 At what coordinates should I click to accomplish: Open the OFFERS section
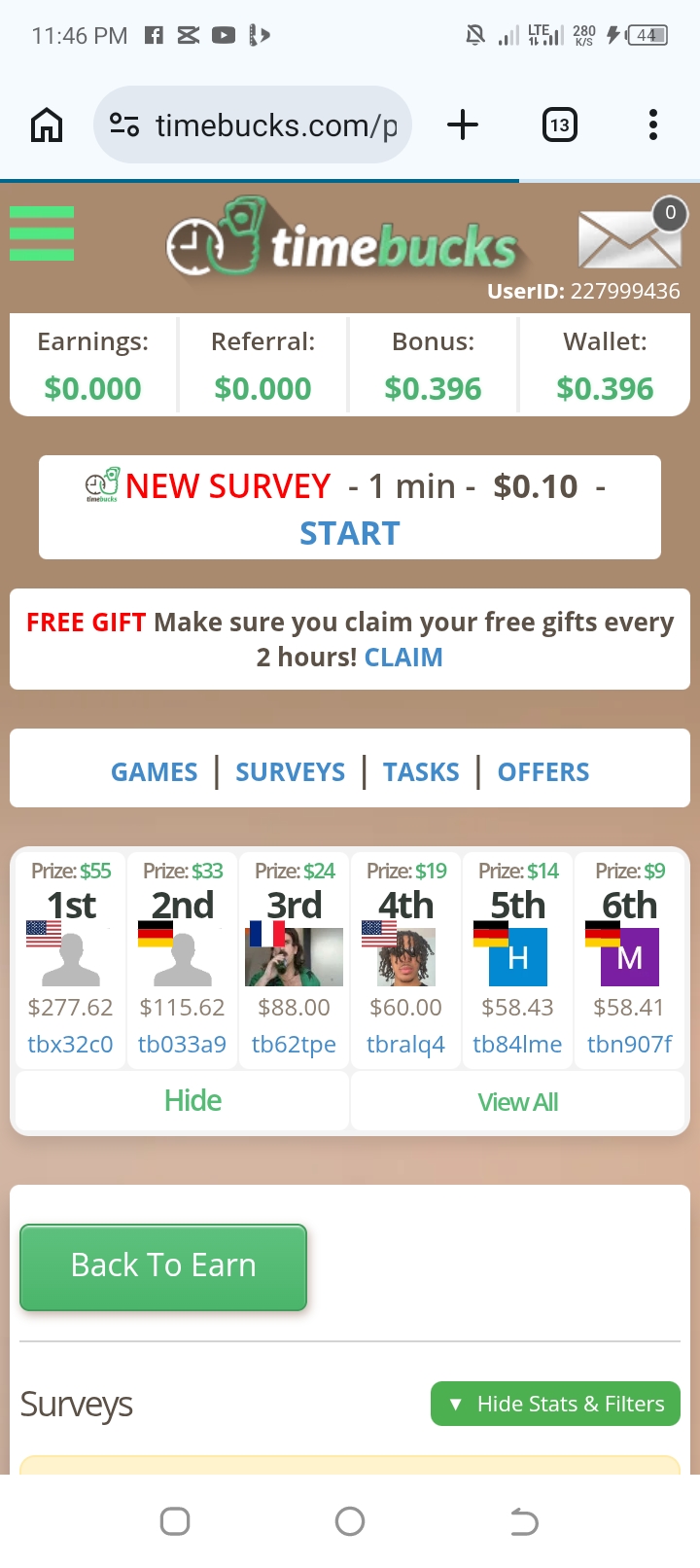pyautogui.click(x=542, y=772)
